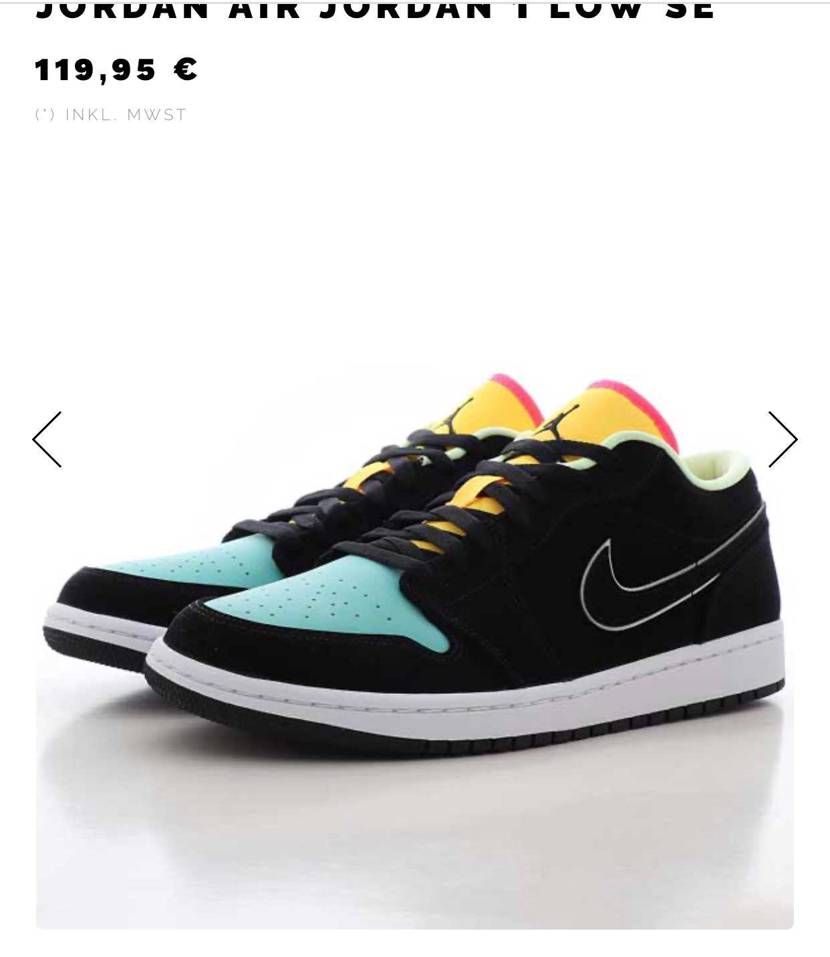Show the next product image

(782, 440)
